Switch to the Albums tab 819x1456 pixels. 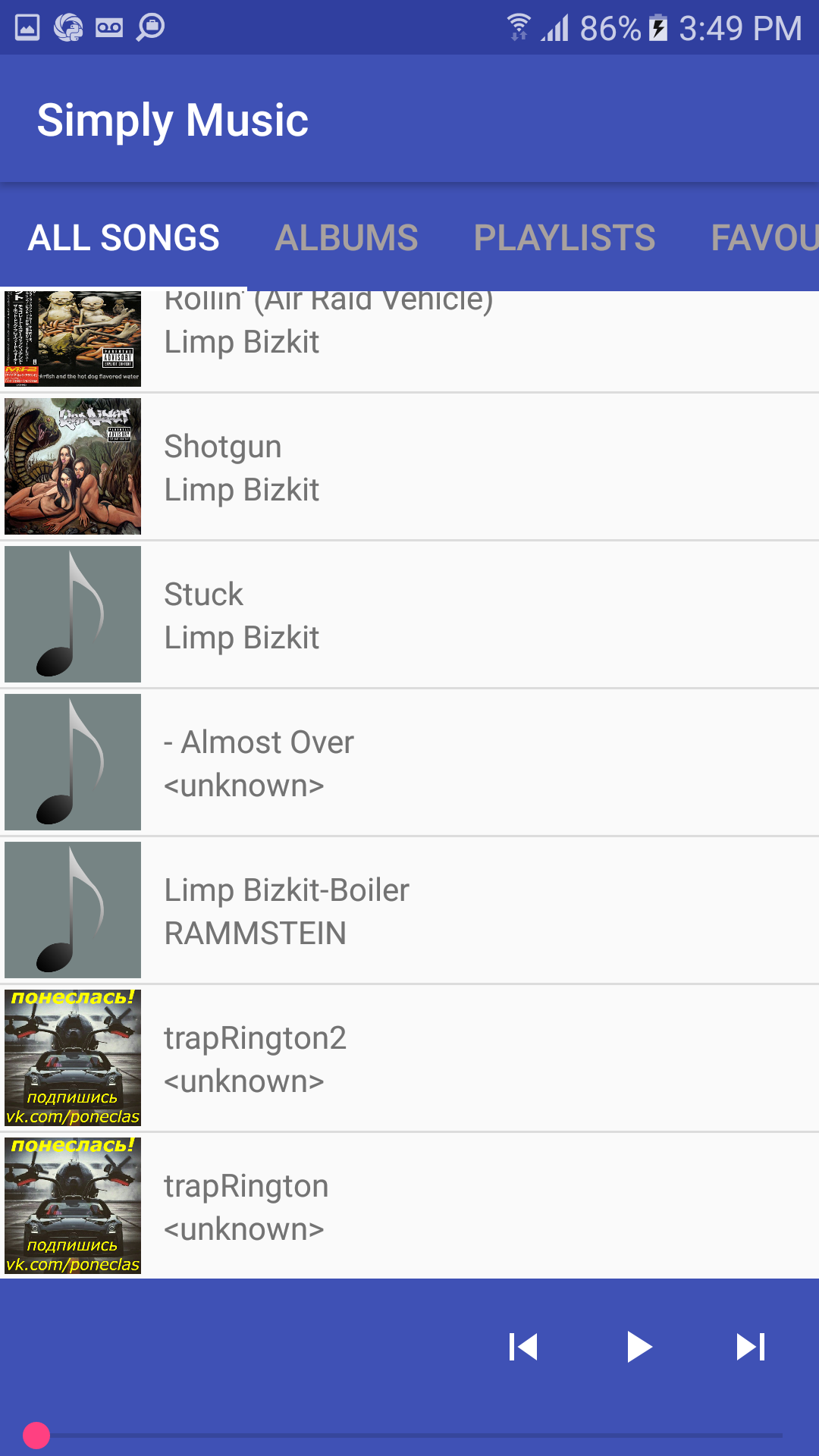point(347,238)
